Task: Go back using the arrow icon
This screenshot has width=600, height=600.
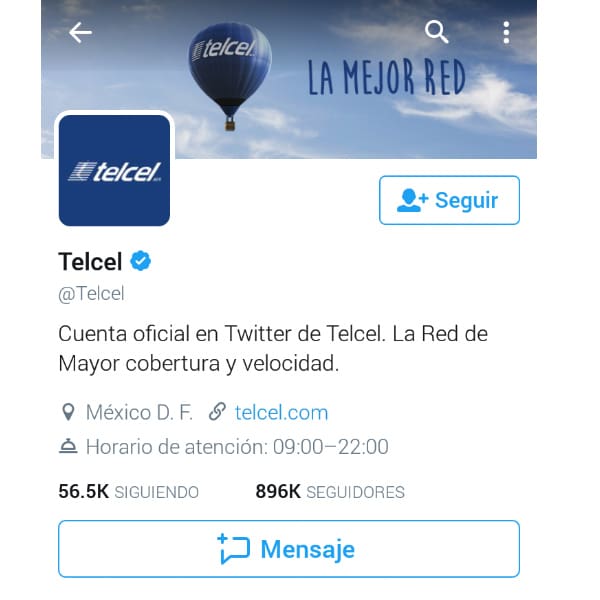Action: 80,33
